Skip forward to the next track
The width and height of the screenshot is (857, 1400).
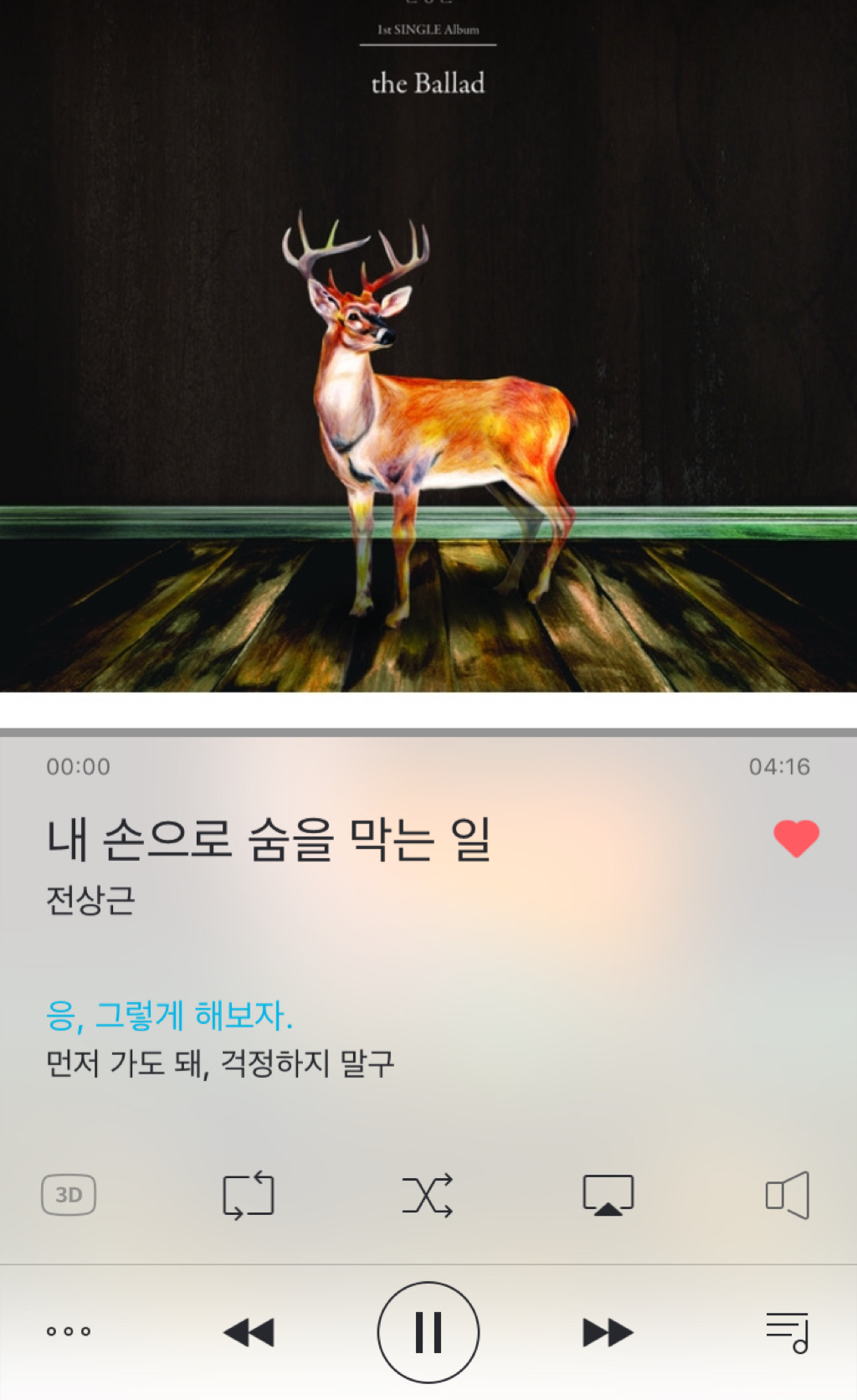click(608, 1332)
